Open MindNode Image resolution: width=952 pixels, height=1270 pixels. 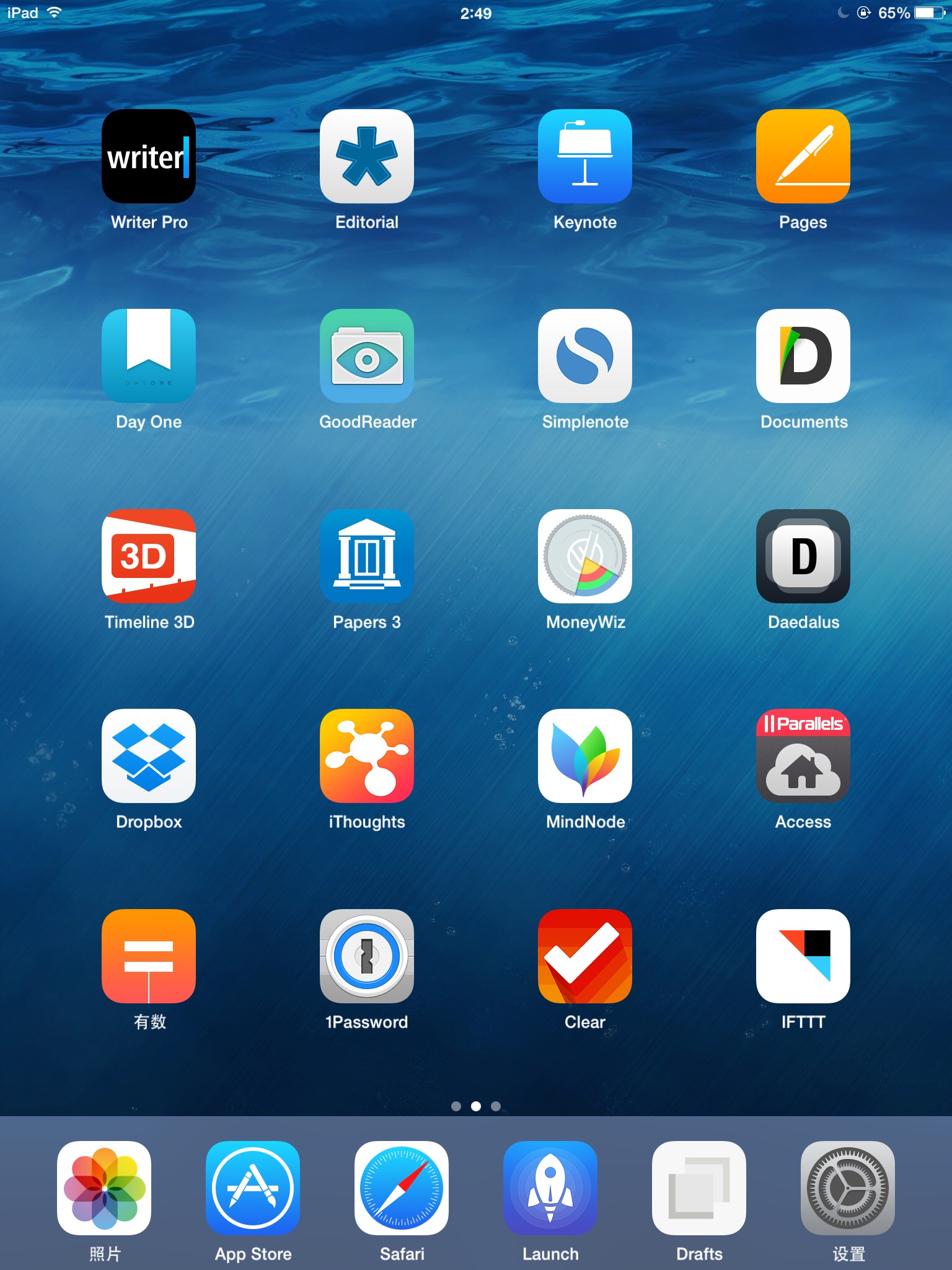click(x=585, y=756)
